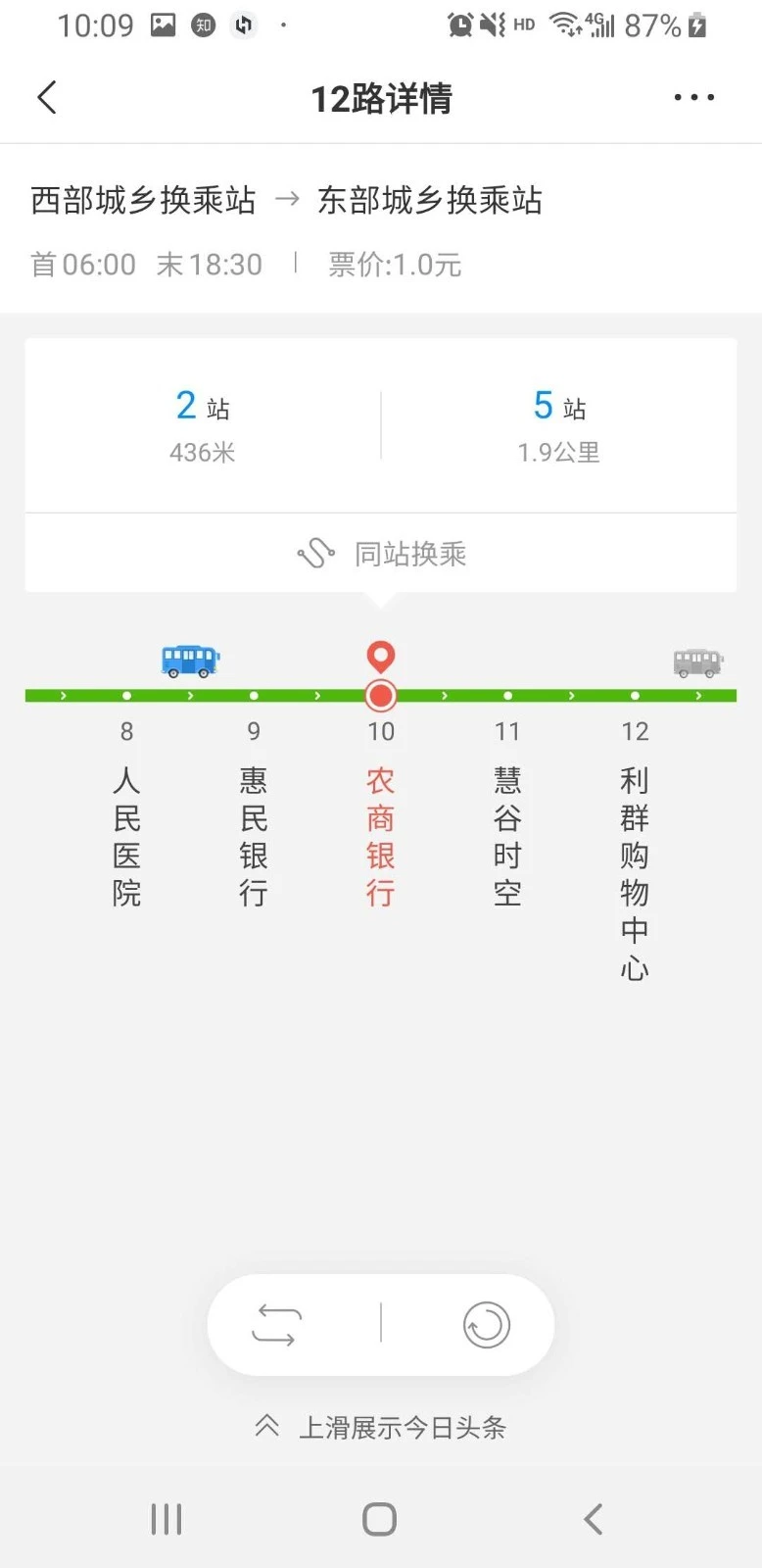Viewport: 762px width, 1568px height.
Task: Tap the blue bus icon approaching 人民医院
Action: [x=188, y=661]
